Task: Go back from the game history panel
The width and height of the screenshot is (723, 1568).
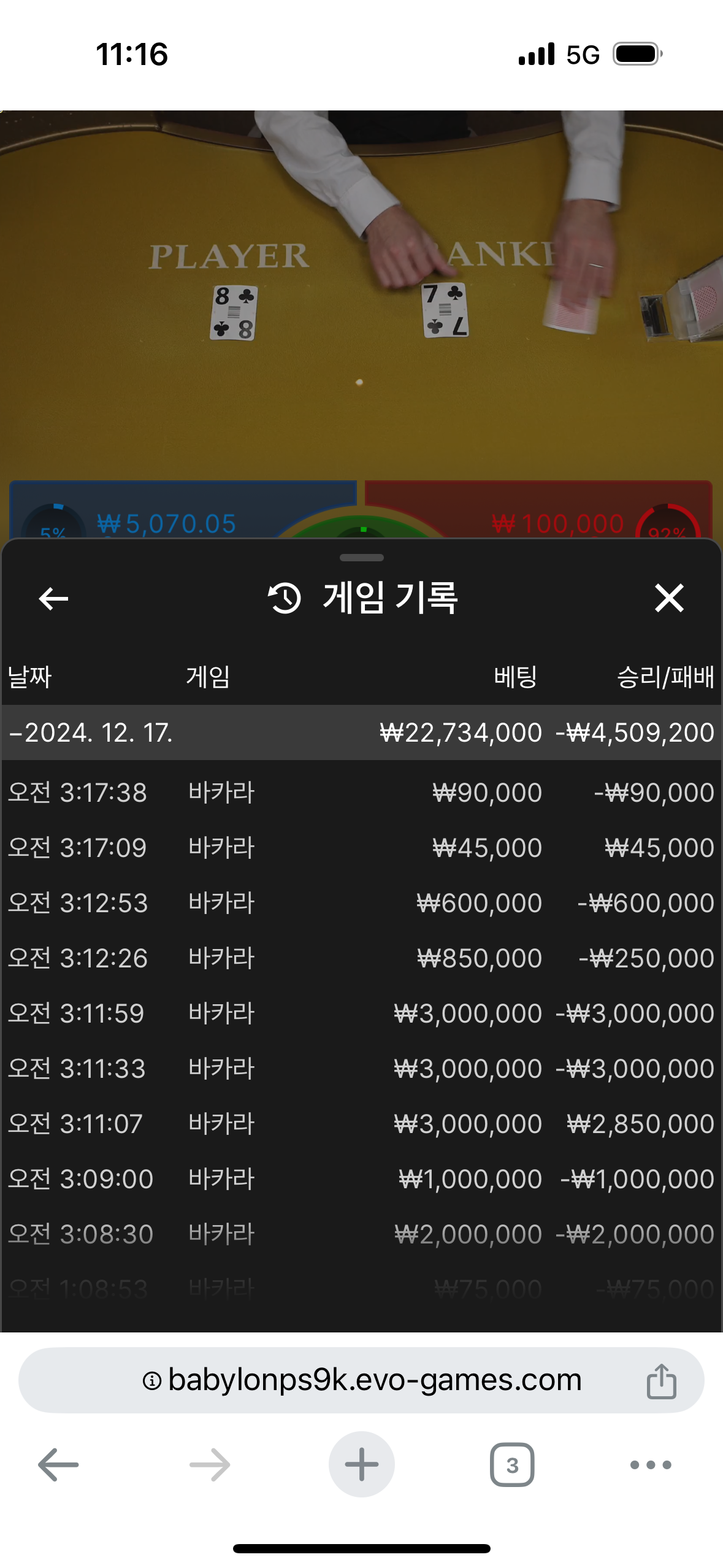Action: (x=53, y=598)
